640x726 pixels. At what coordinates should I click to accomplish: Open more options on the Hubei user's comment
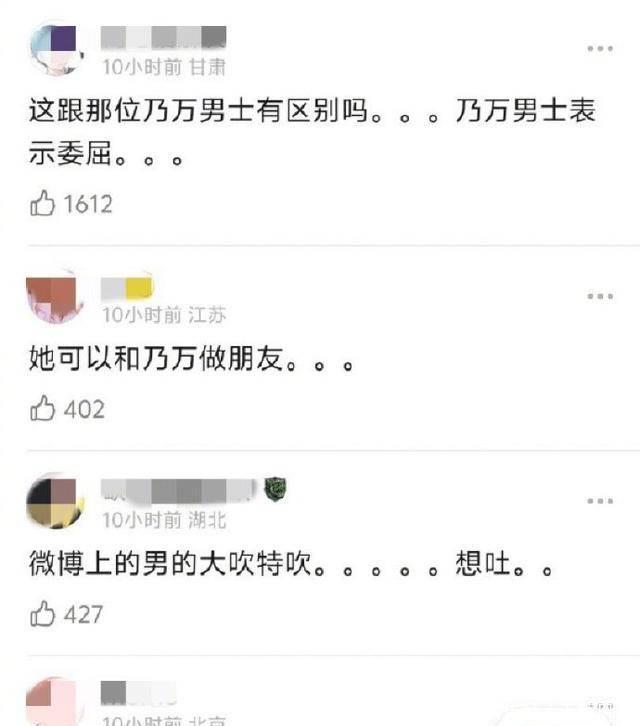tap(599, 501)
